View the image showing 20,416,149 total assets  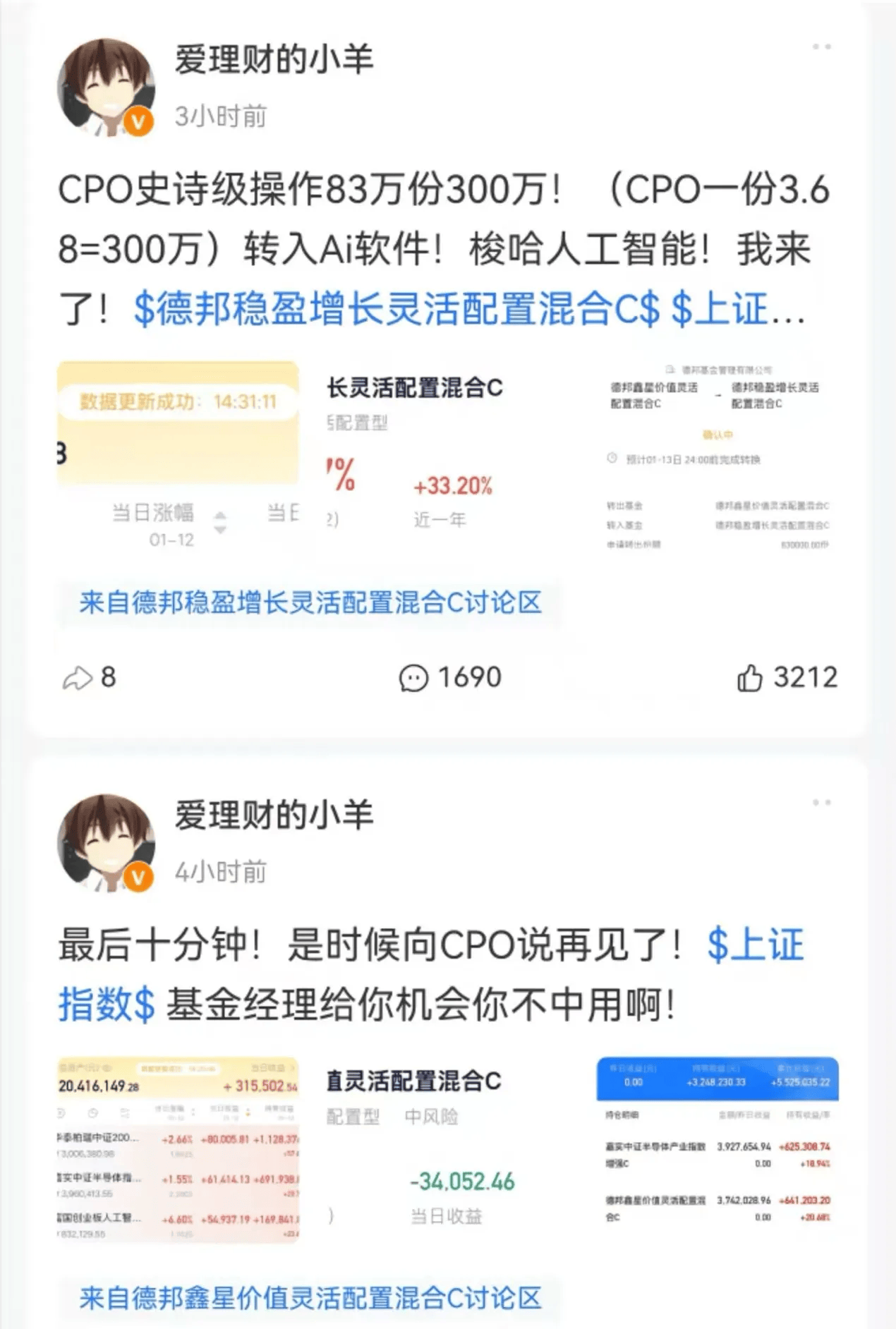(x=178, y=1150)
